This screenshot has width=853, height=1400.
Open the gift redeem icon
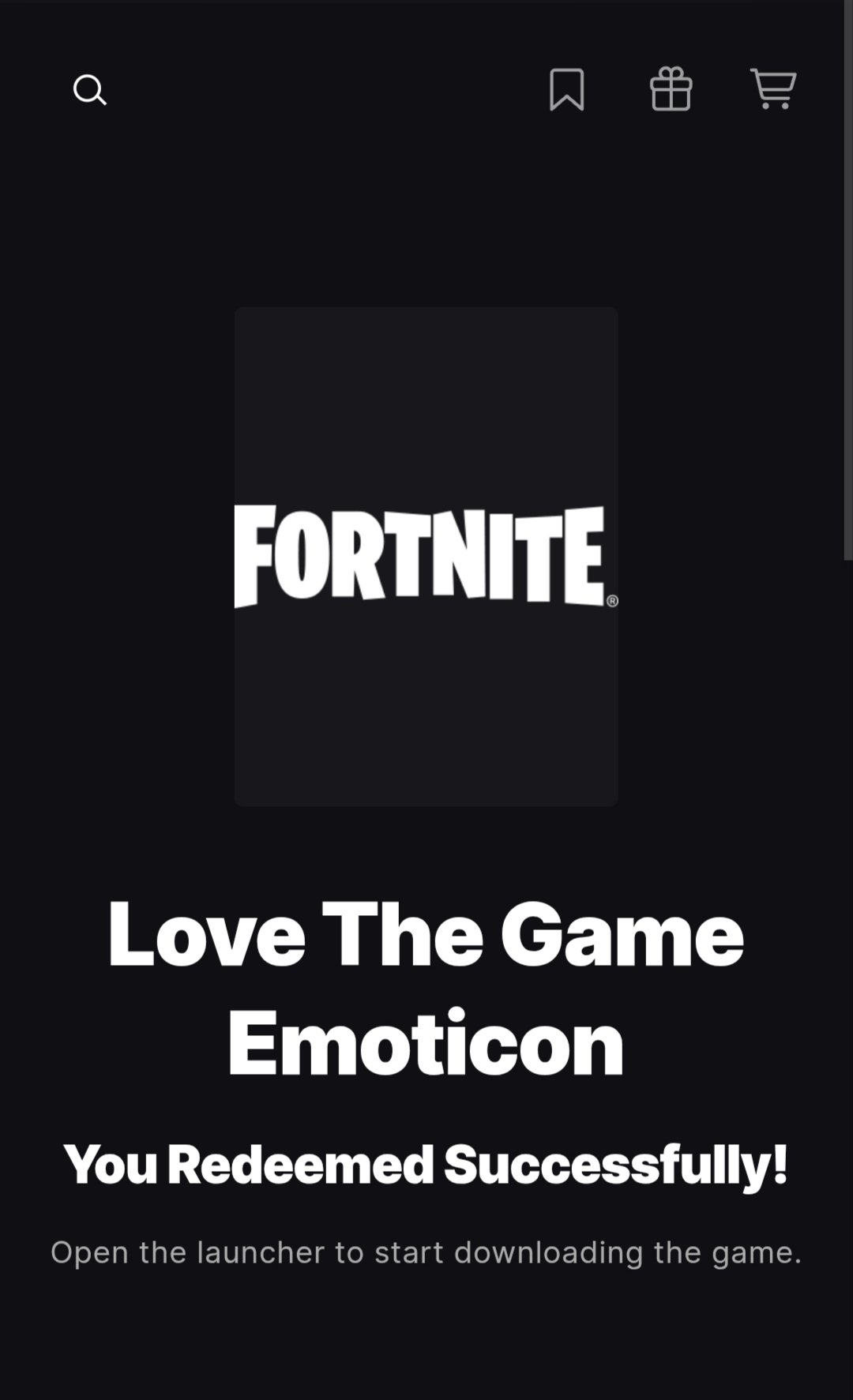[671, 88]
